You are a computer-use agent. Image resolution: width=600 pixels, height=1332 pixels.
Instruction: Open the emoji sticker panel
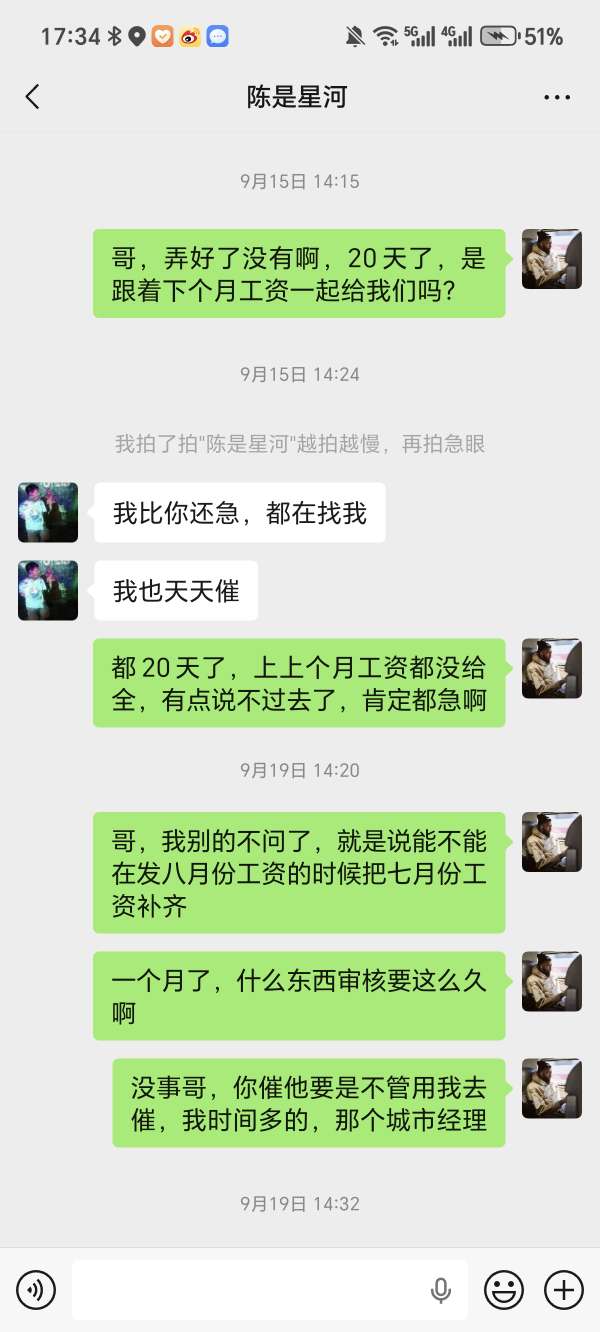[504, 1290]
